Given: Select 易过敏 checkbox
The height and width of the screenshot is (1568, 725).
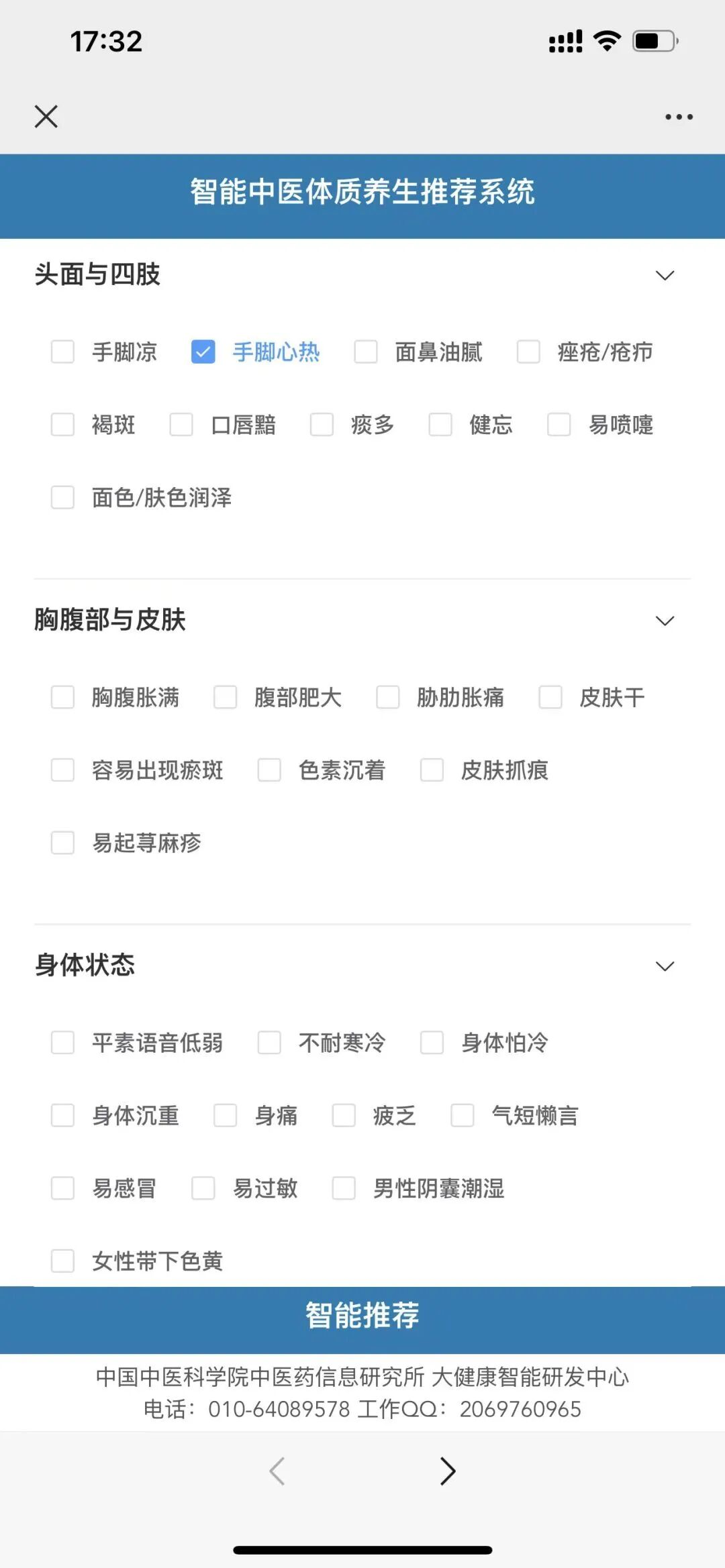Looking at the screenshot, I should (203, 1188).
